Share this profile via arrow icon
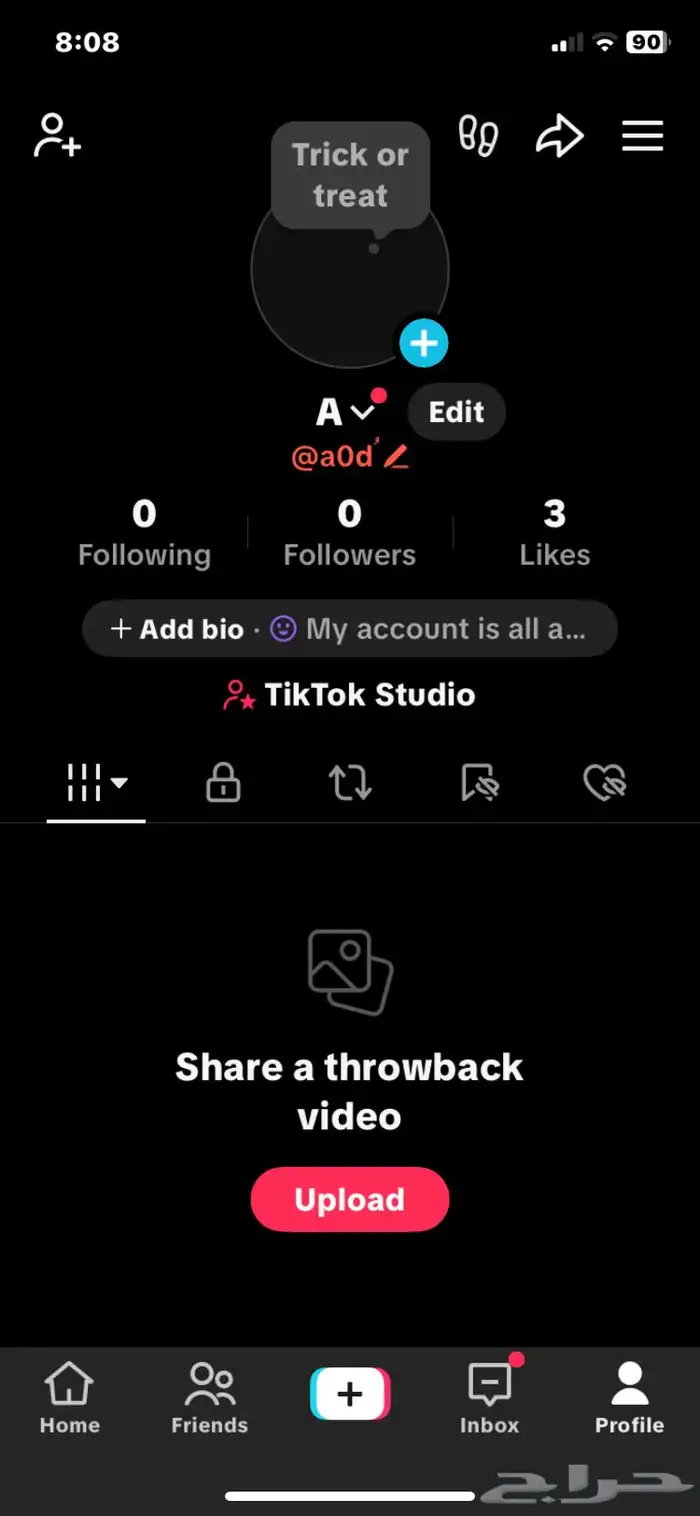 (x=559, y=136)
